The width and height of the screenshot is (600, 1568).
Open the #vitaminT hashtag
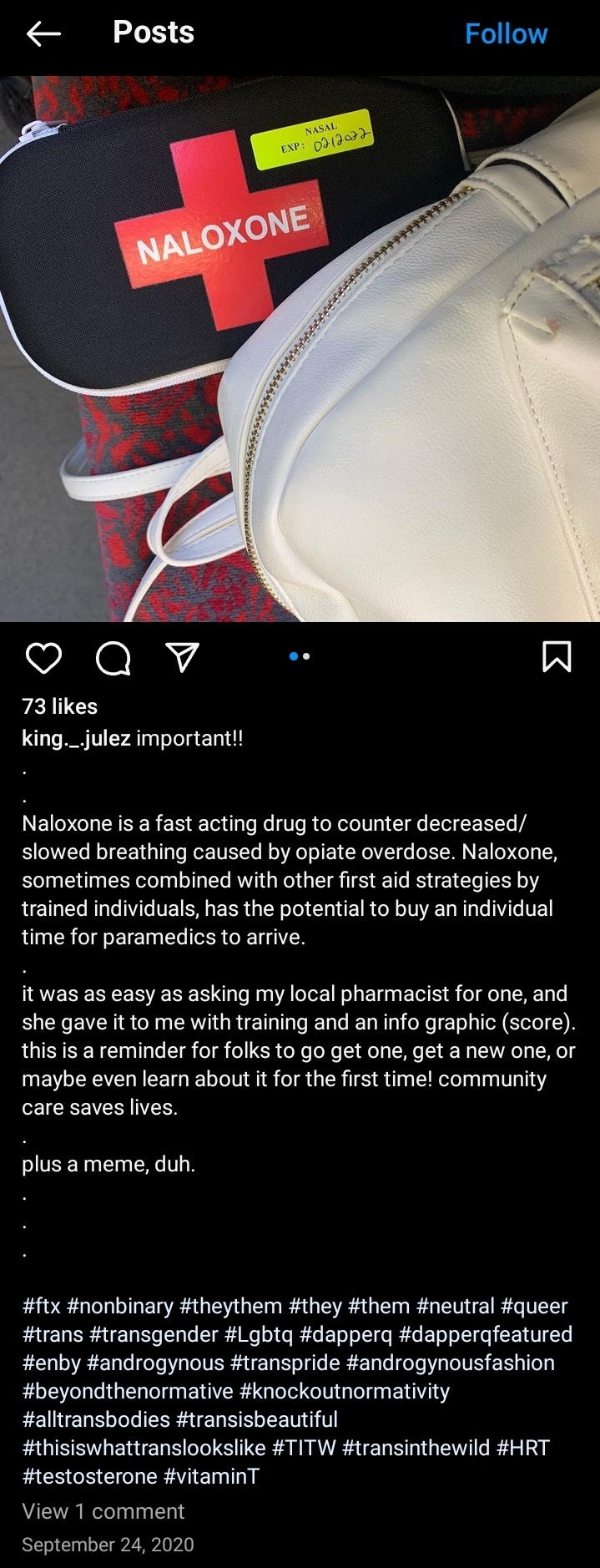[x=211, y=1476]
